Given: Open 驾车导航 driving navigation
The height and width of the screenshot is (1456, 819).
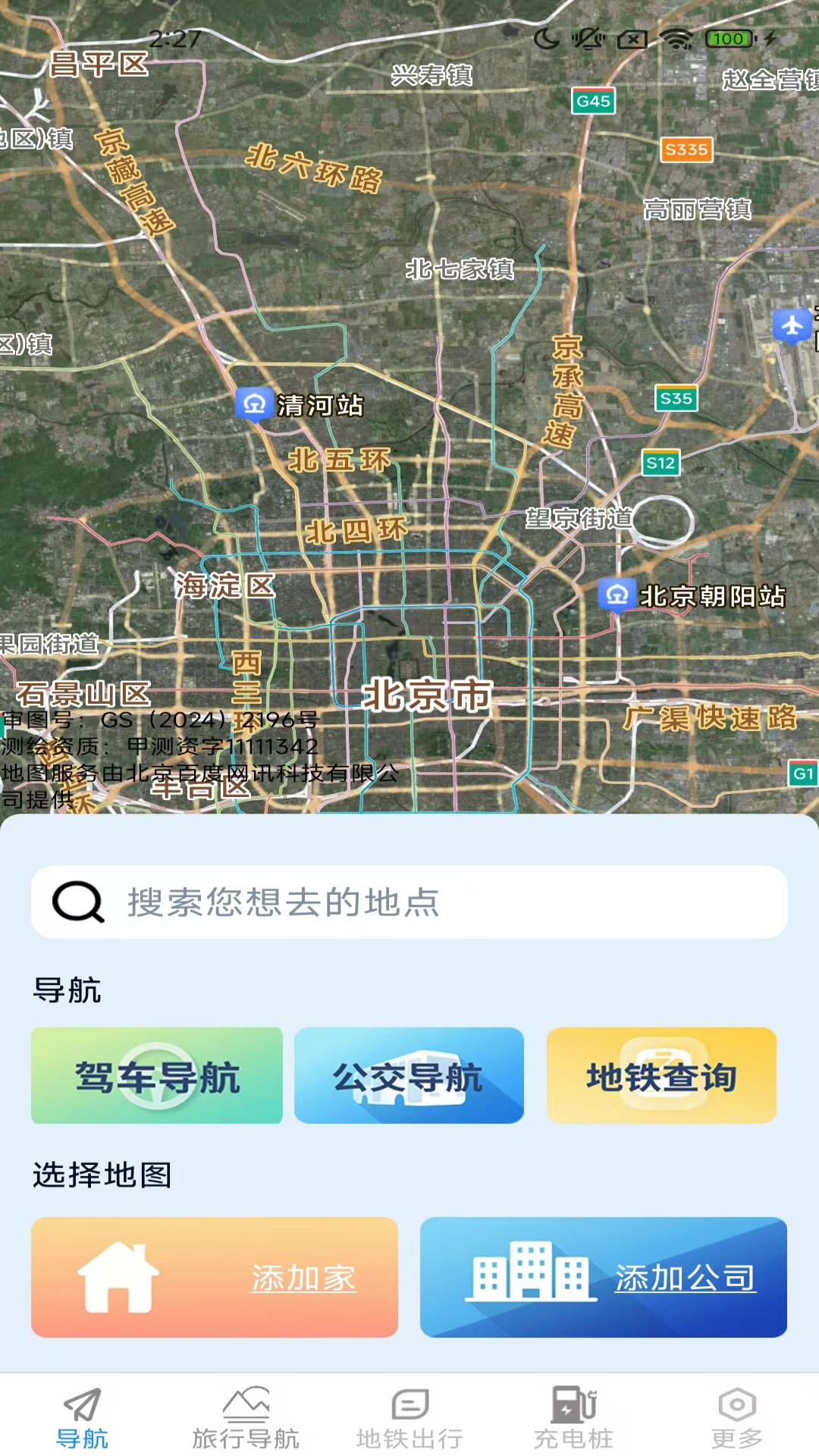Looking at the screenshot, I should (x=157, y=1075).
